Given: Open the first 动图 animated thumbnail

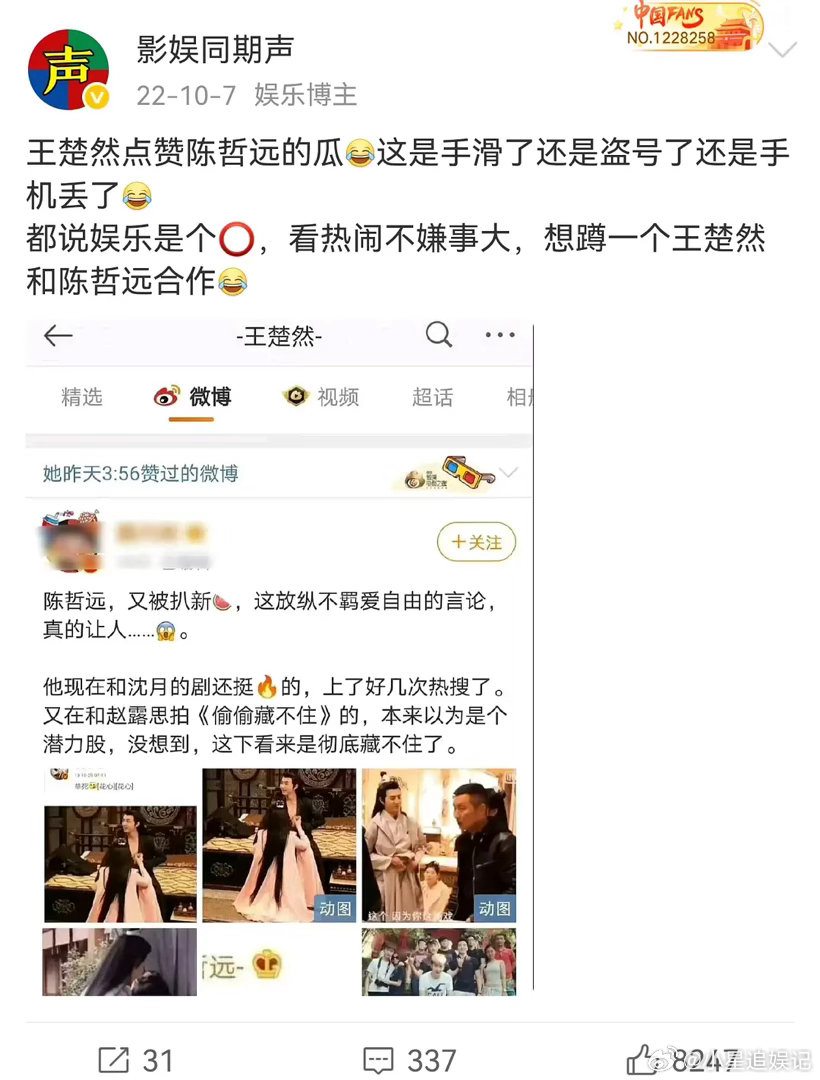Looking at the screenshot, I should [x=279, y=843].
